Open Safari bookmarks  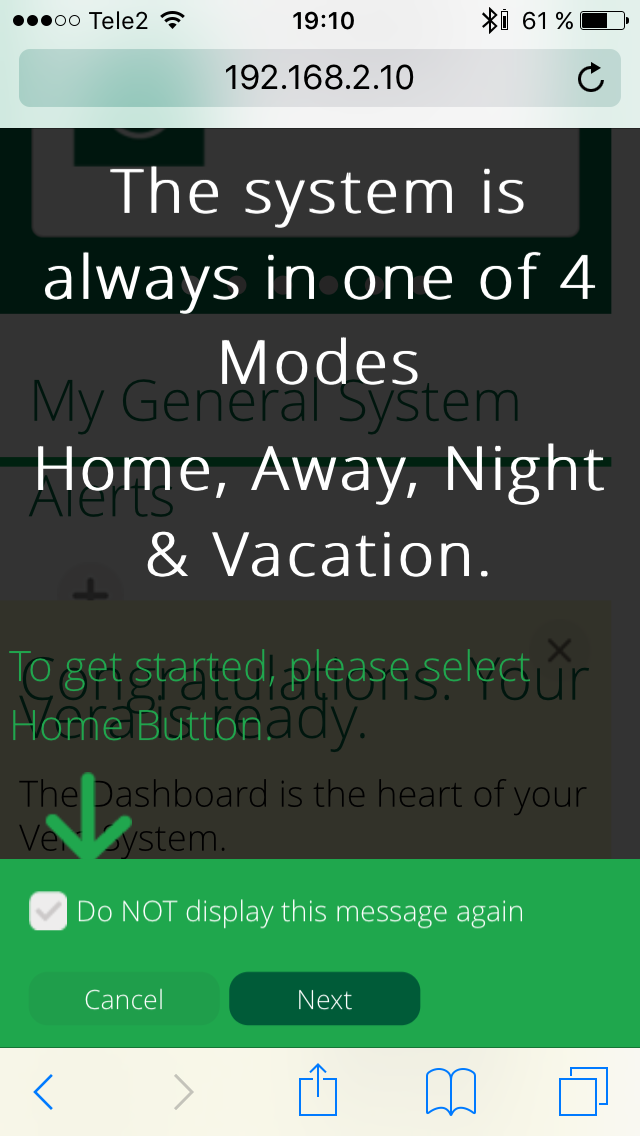[451, 1091]
